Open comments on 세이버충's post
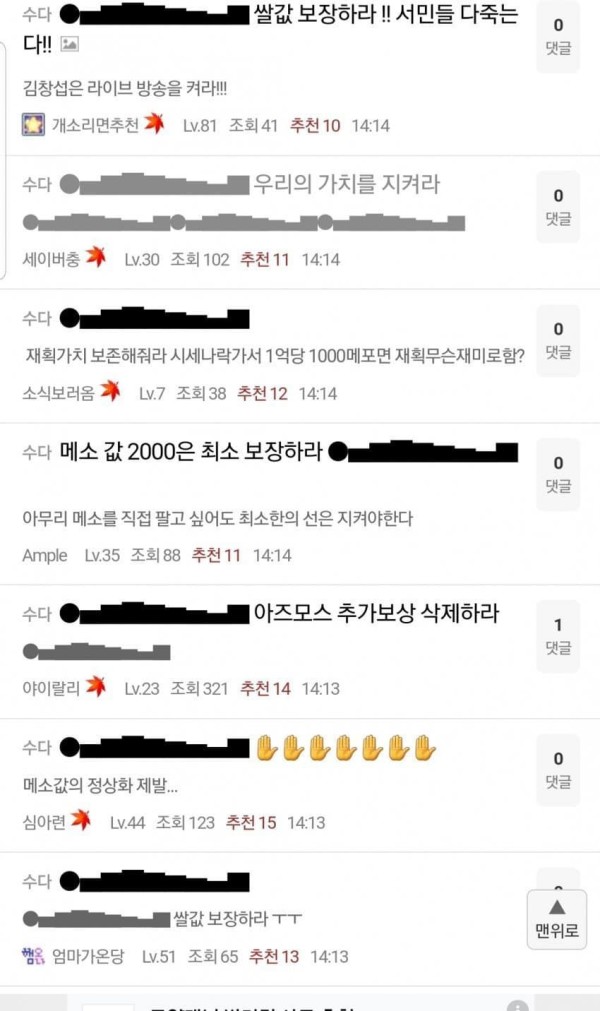The height and width of the screenshot is (1011, 600). pos(558,206)
